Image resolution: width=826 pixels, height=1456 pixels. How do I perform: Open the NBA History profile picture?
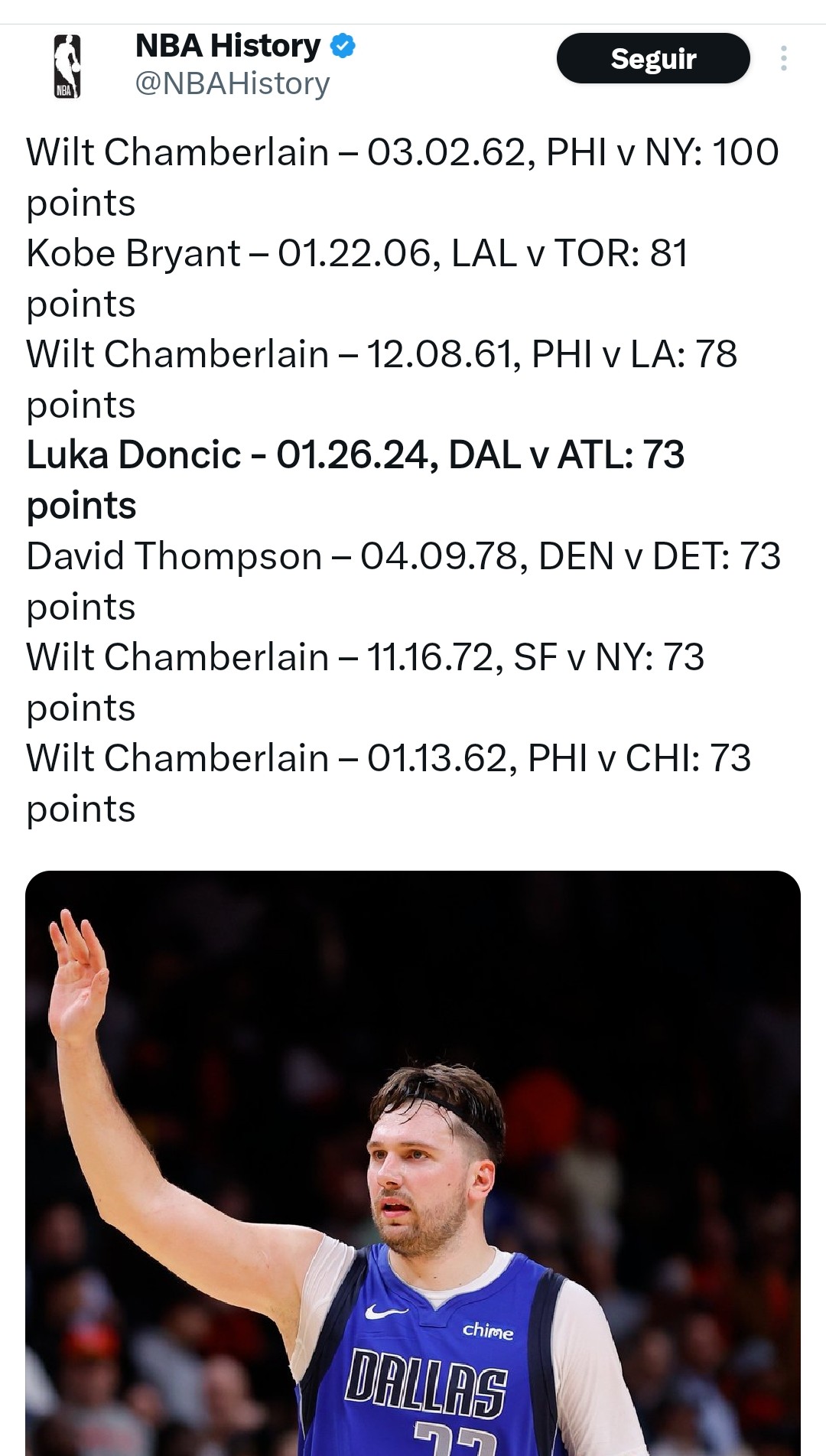click(x=67, y=67)
